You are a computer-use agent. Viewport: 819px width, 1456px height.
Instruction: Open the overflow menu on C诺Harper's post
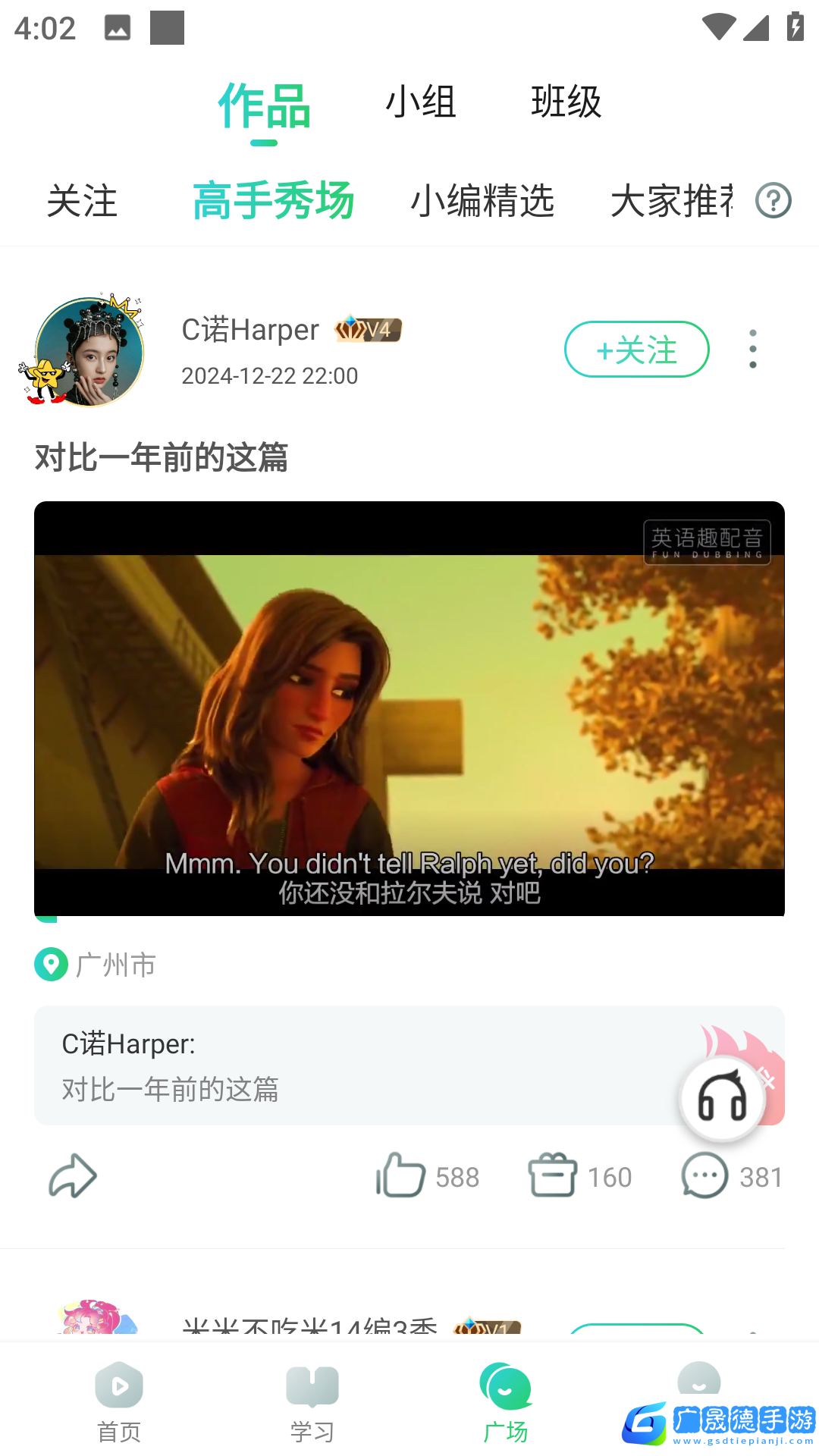click(752, 350)
